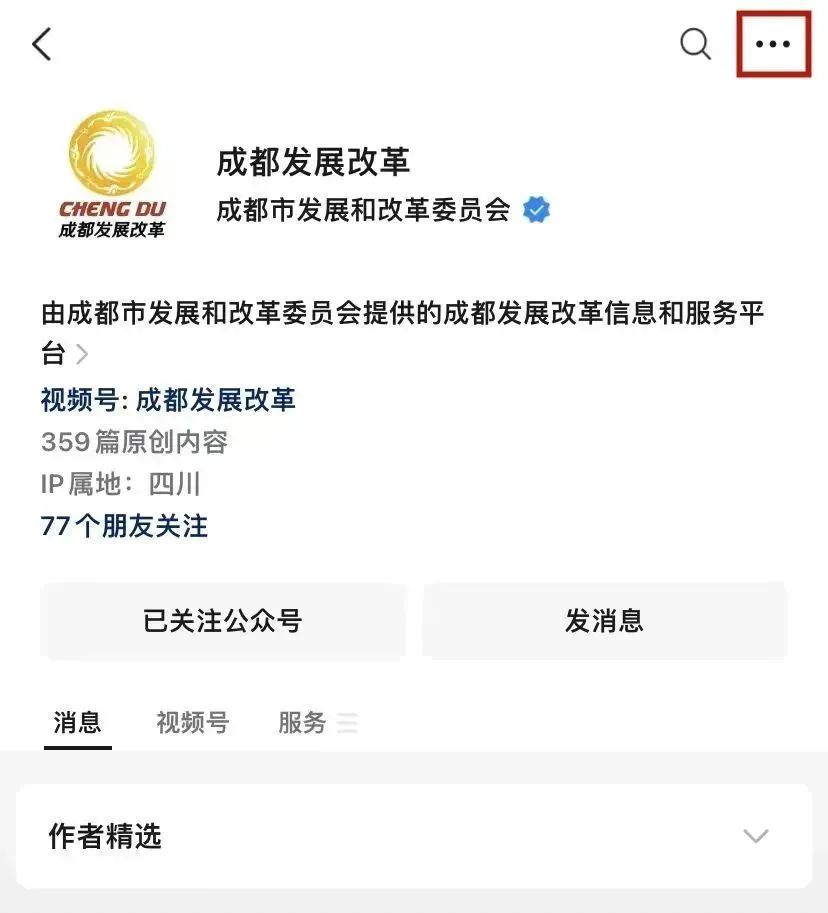Open search within this official account

(695, 44)
